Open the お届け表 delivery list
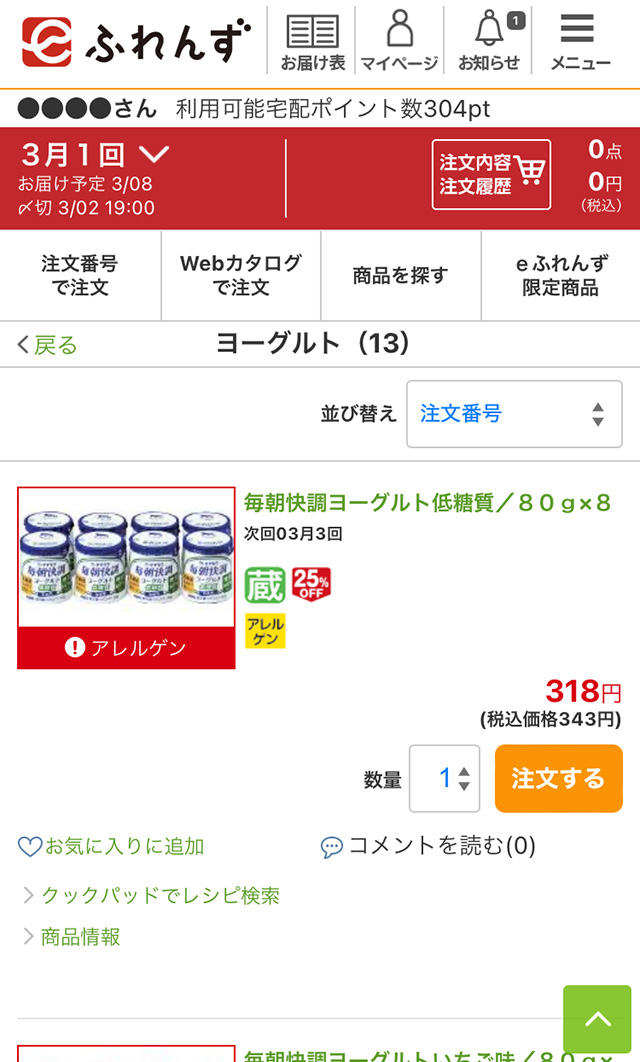 click(312, 41)
